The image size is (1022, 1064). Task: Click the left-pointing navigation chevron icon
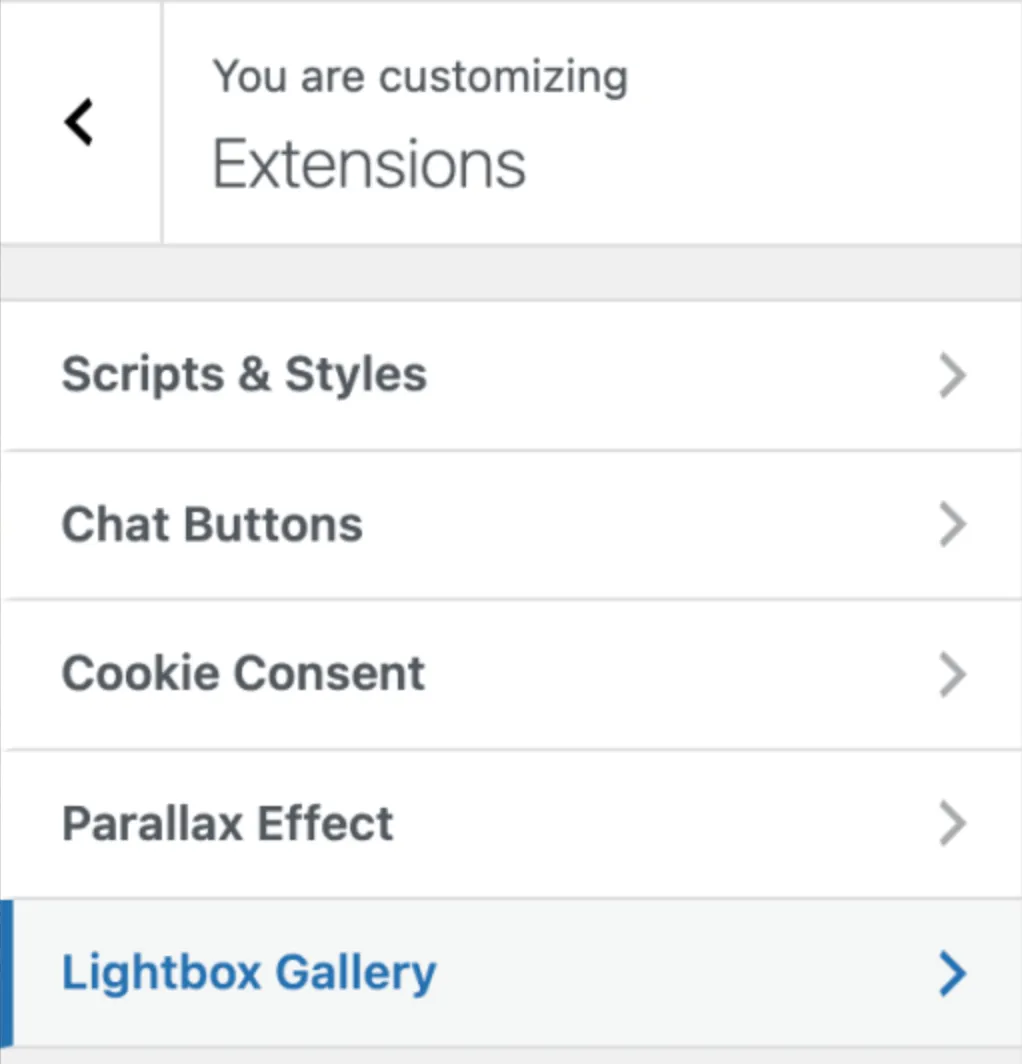[79, 122]
